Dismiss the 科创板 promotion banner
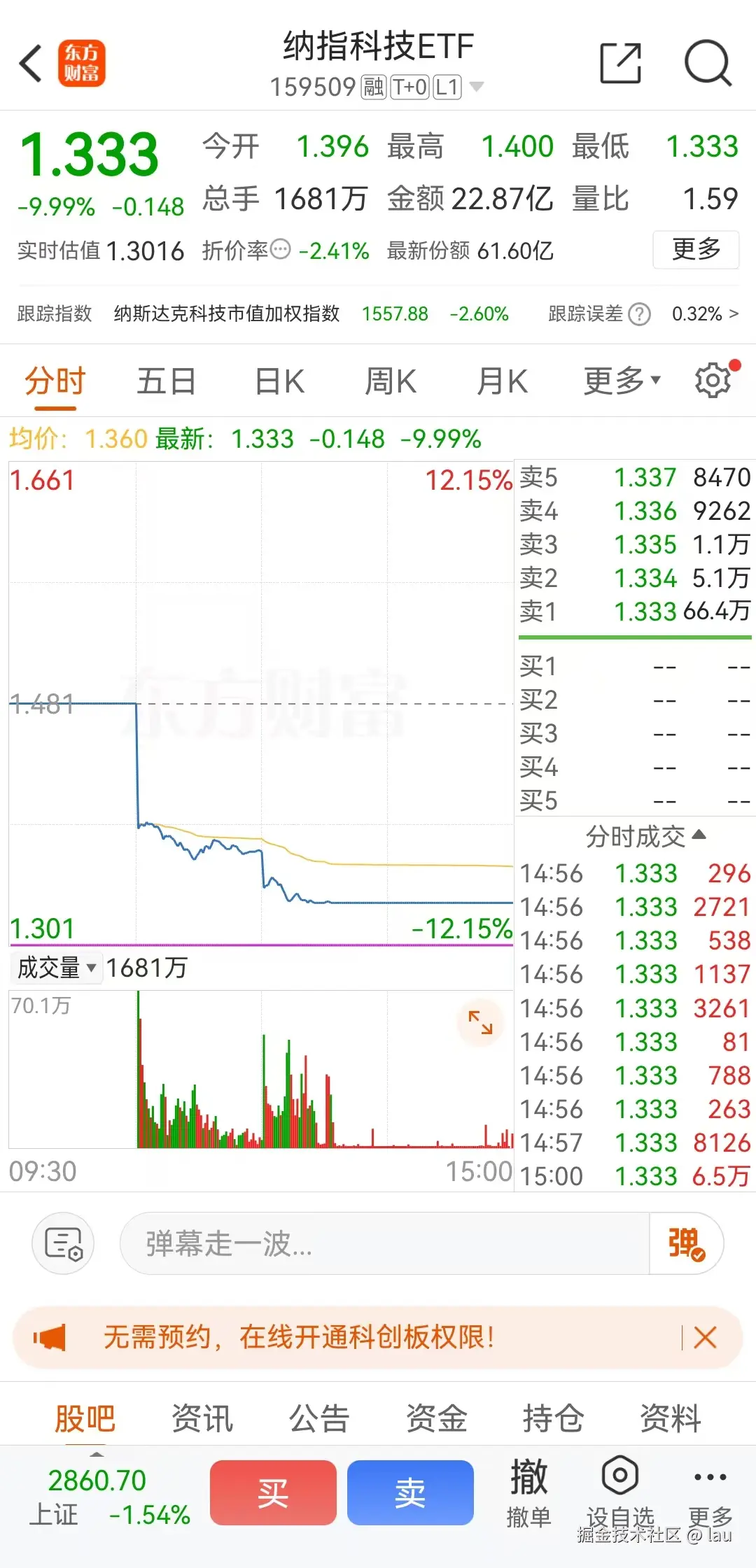Image resolution: width=756 pixels, height=1568 pixels. tap(706, 1338)
